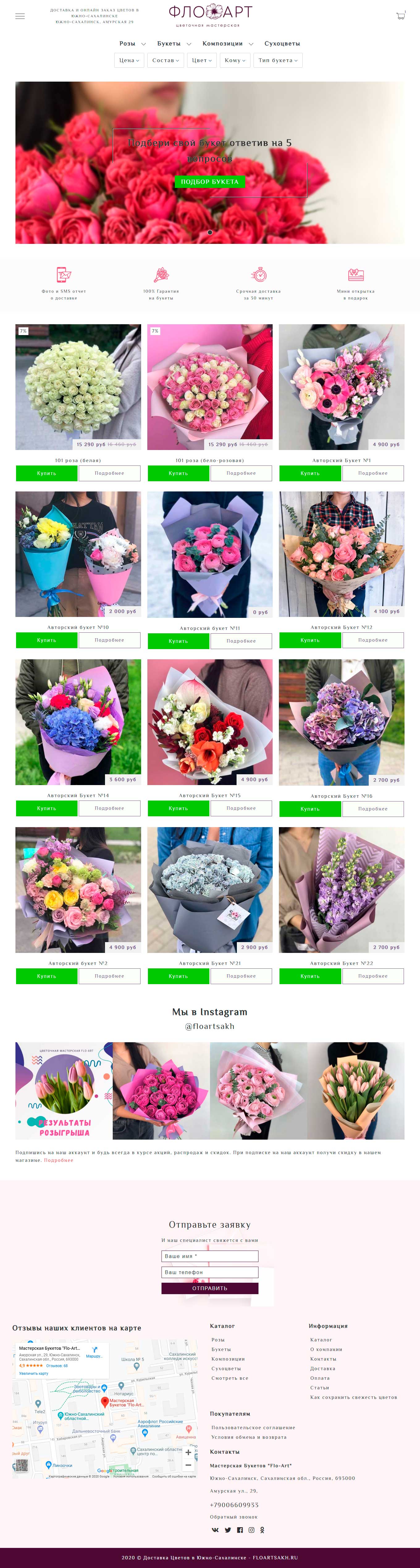Screen dimensions: 420x1568
Task: Buy Авторский Букет №16
Action: (x=310, y=809)
